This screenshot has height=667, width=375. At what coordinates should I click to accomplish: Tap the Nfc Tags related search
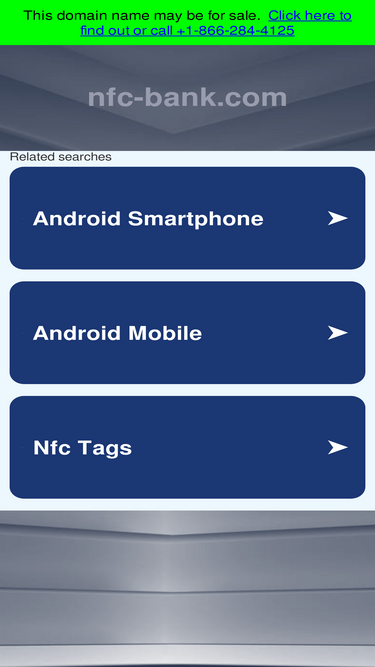pos(188,448)
